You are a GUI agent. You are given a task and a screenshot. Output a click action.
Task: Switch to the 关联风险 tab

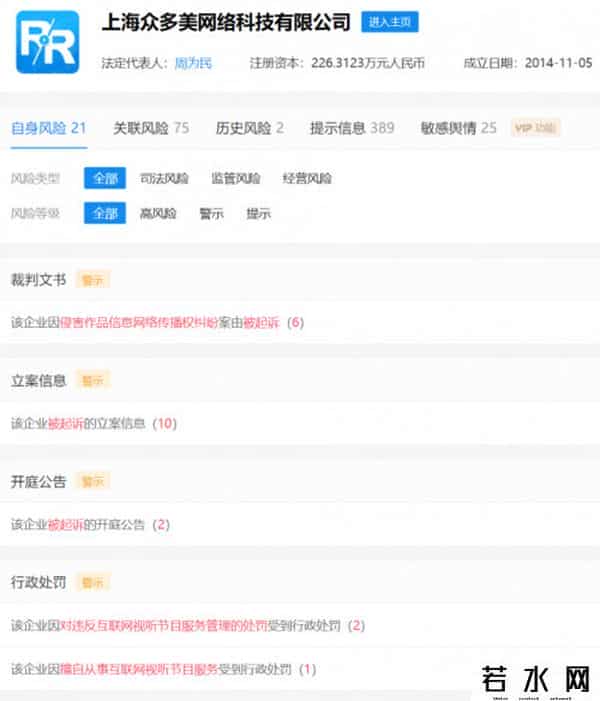pos(151,128)
